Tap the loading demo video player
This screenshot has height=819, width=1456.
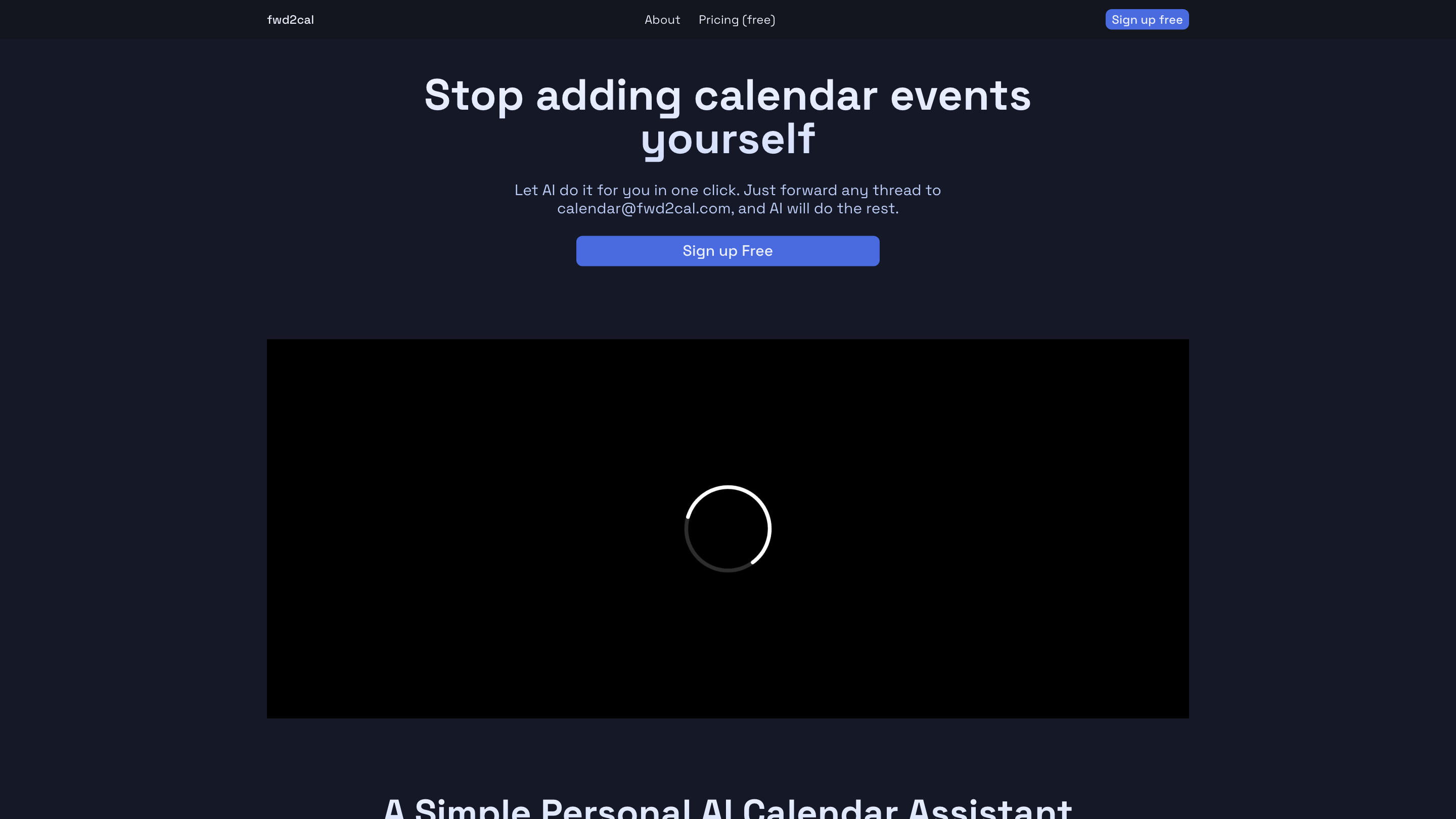(x=727, y=528)
